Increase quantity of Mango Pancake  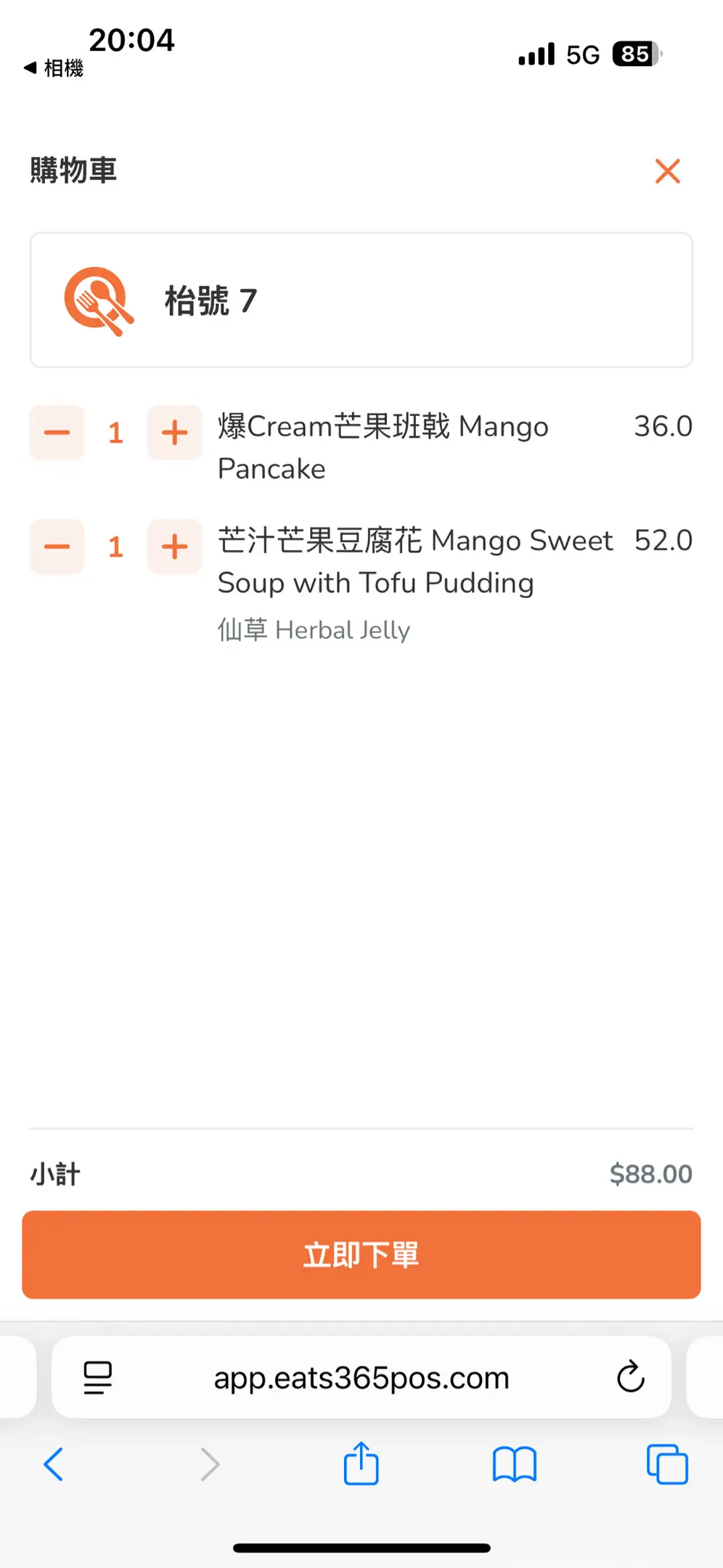(174, 433)
